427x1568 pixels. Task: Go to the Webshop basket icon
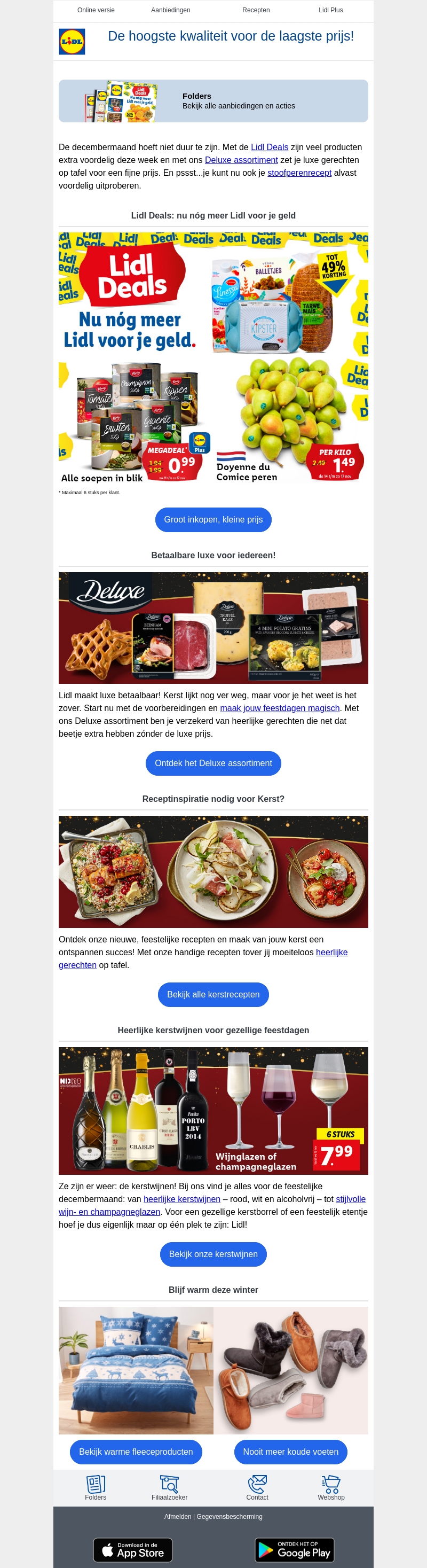point(331,1487)
